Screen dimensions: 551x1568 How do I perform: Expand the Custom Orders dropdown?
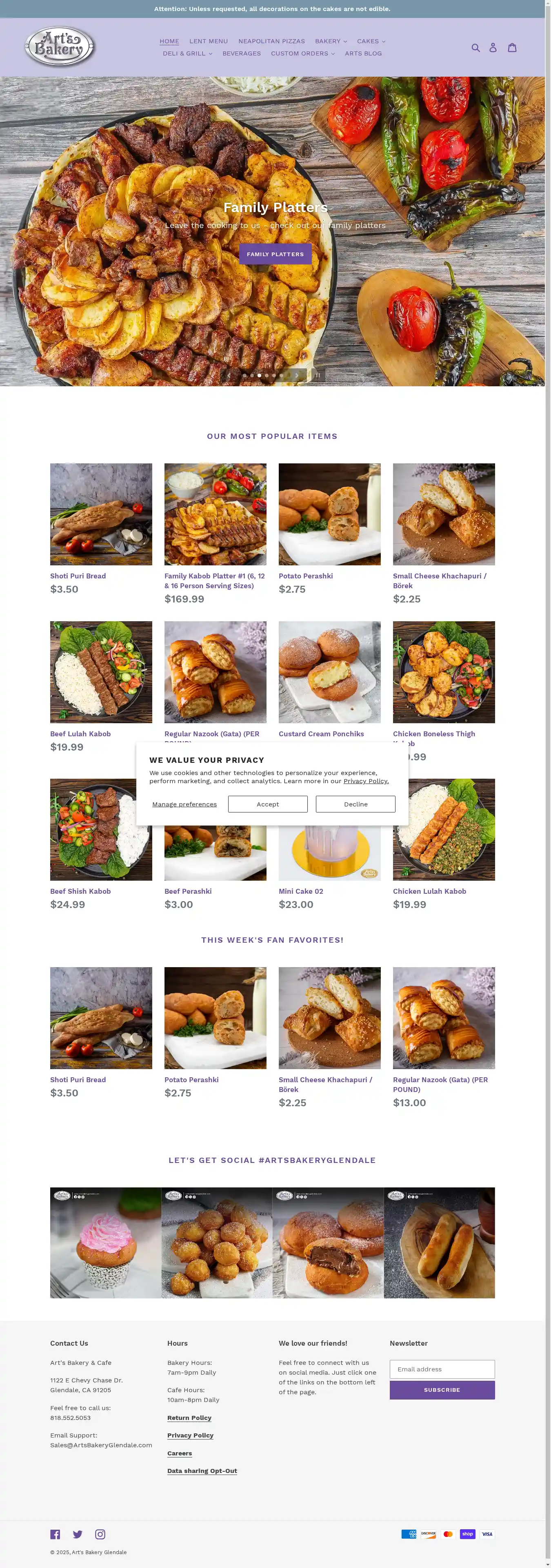[302, 53]
